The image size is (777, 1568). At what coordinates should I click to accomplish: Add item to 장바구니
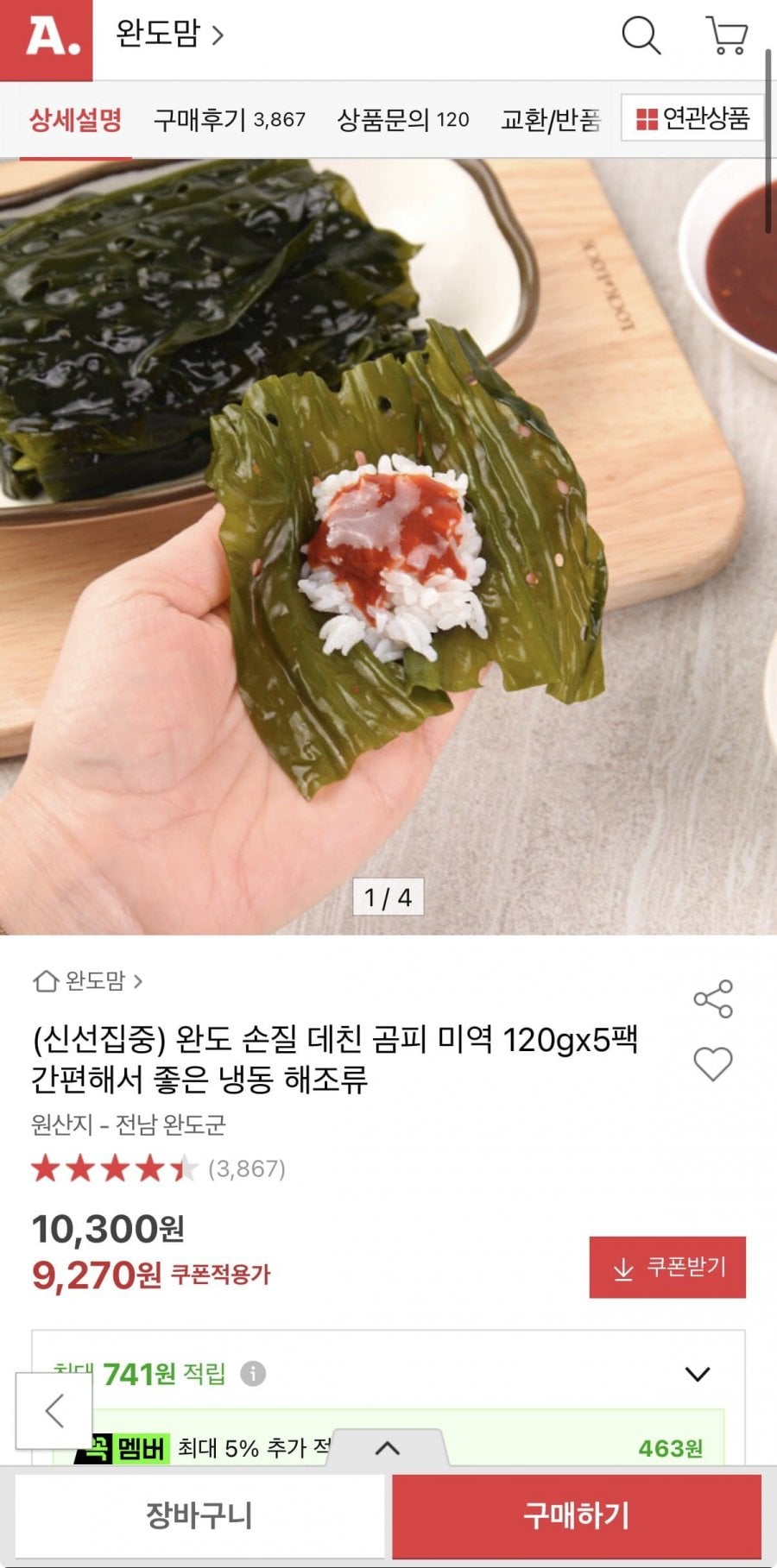[x=199, y=1515]
